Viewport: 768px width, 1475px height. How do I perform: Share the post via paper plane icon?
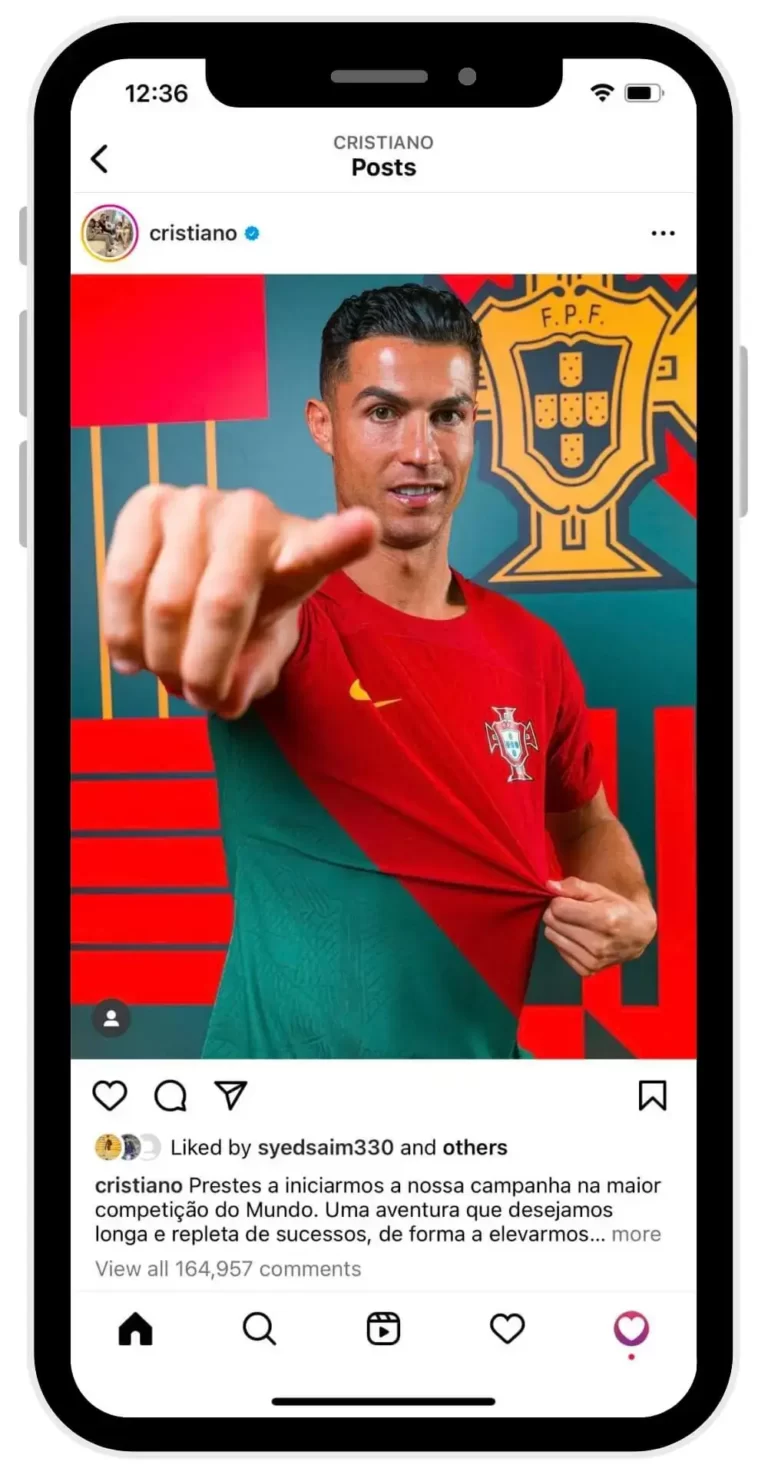(231, 1095)
